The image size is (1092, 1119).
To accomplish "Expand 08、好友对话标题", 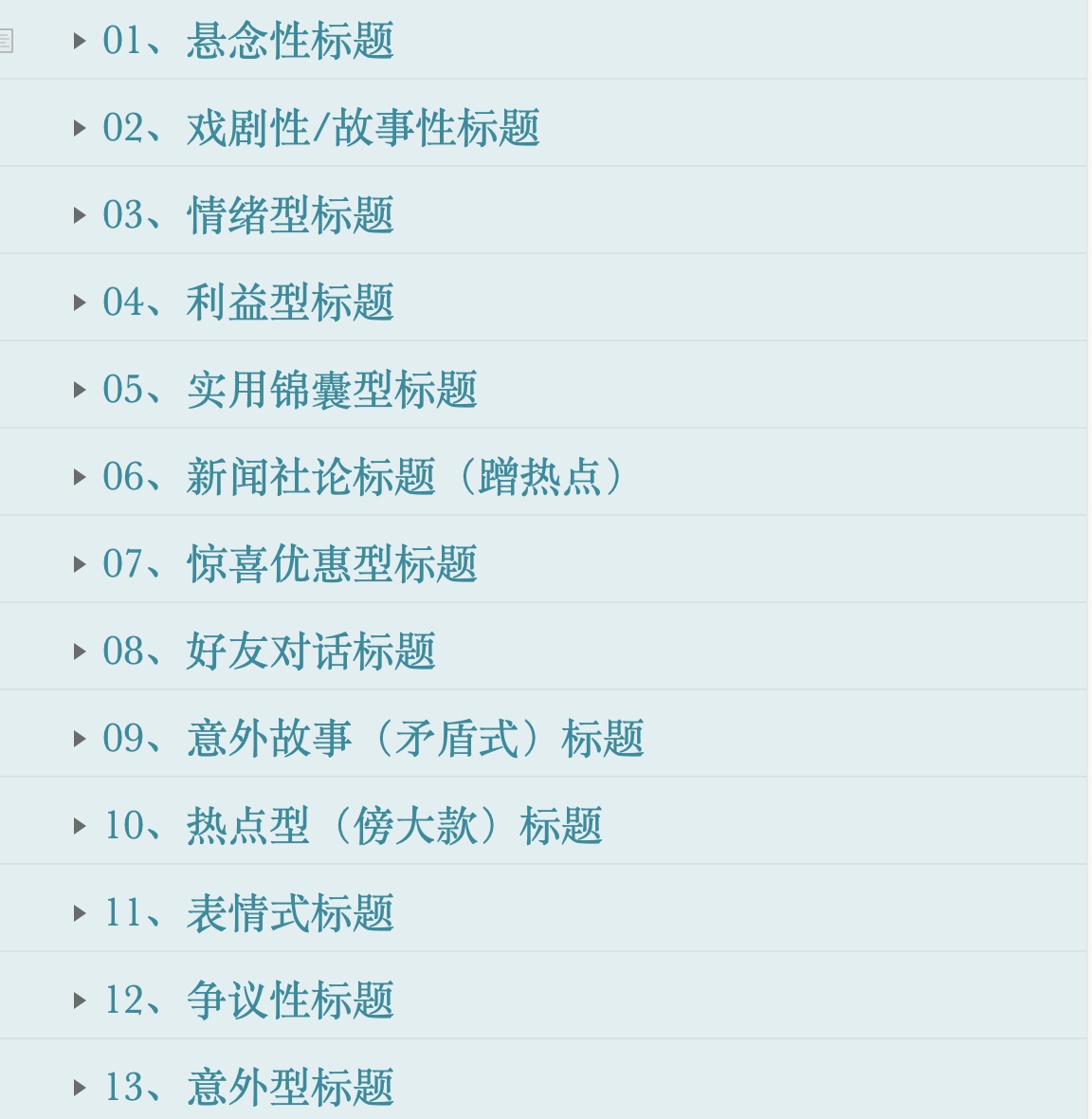I will point(80,651).
